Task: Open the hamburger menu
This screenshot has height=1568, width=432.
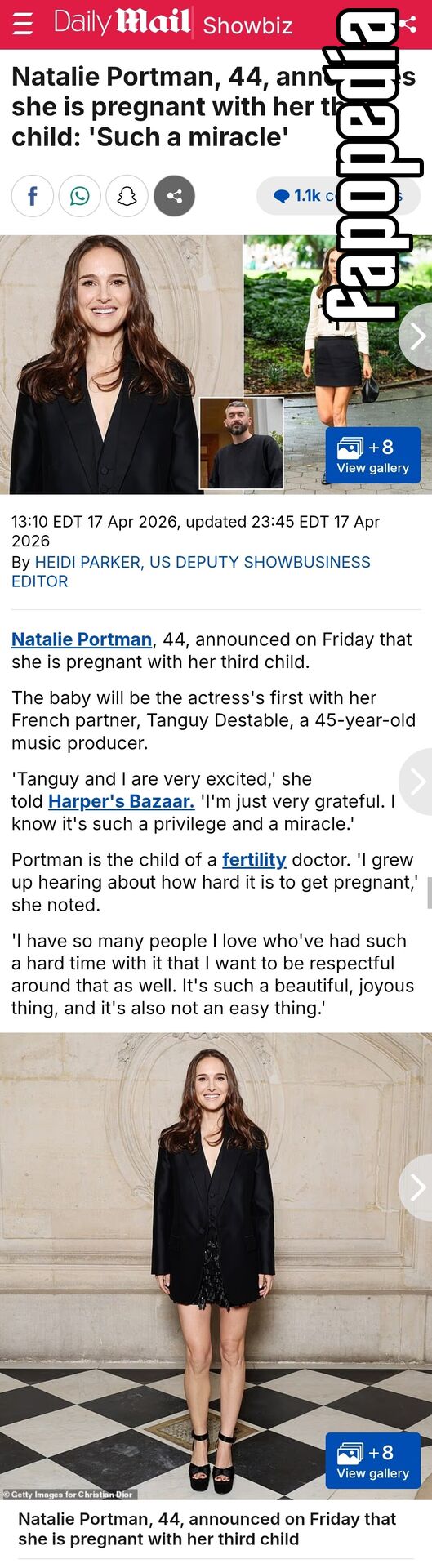Action: click(x=23, y=24)
